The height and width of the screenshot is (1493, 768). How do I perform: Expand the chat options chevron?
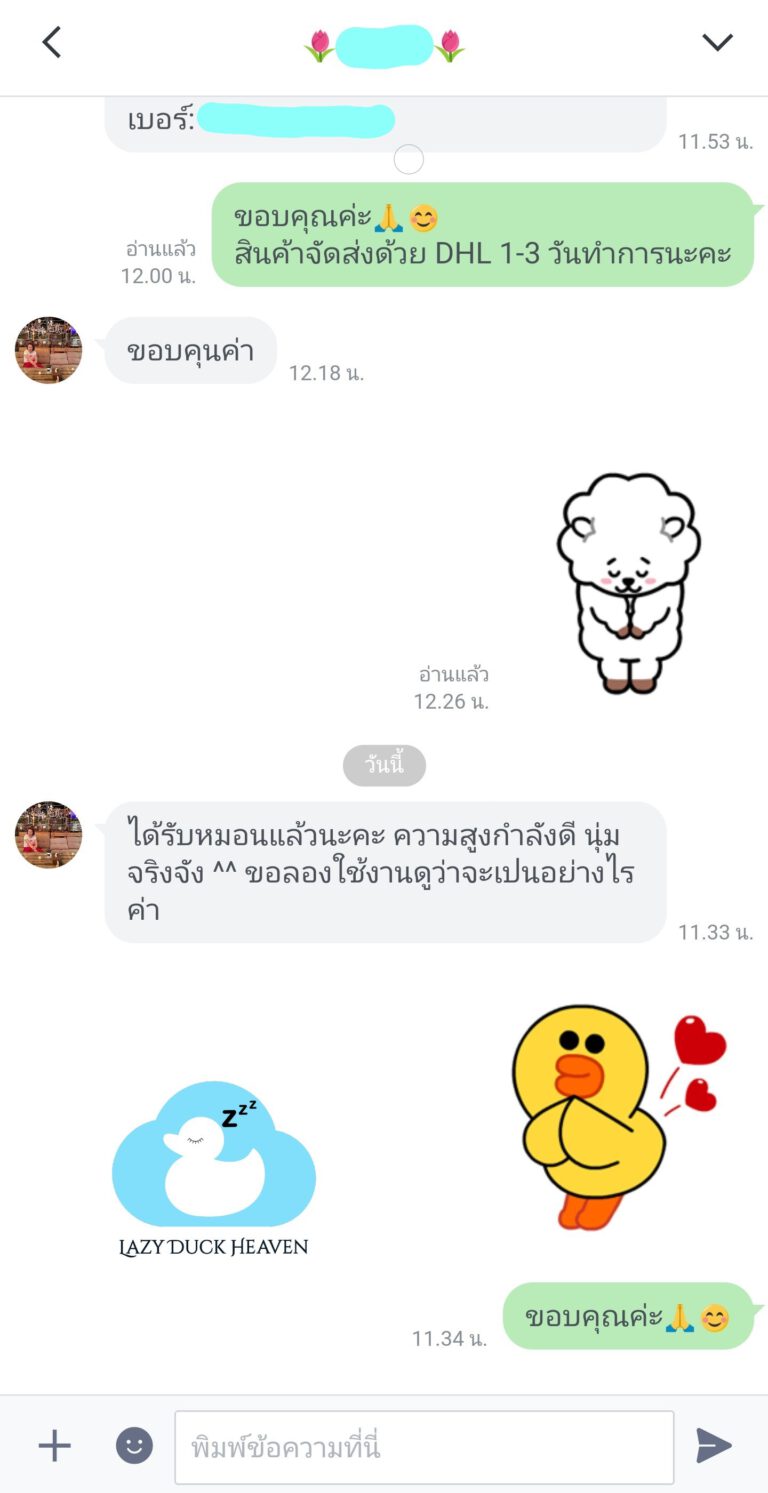coord(717,42)
